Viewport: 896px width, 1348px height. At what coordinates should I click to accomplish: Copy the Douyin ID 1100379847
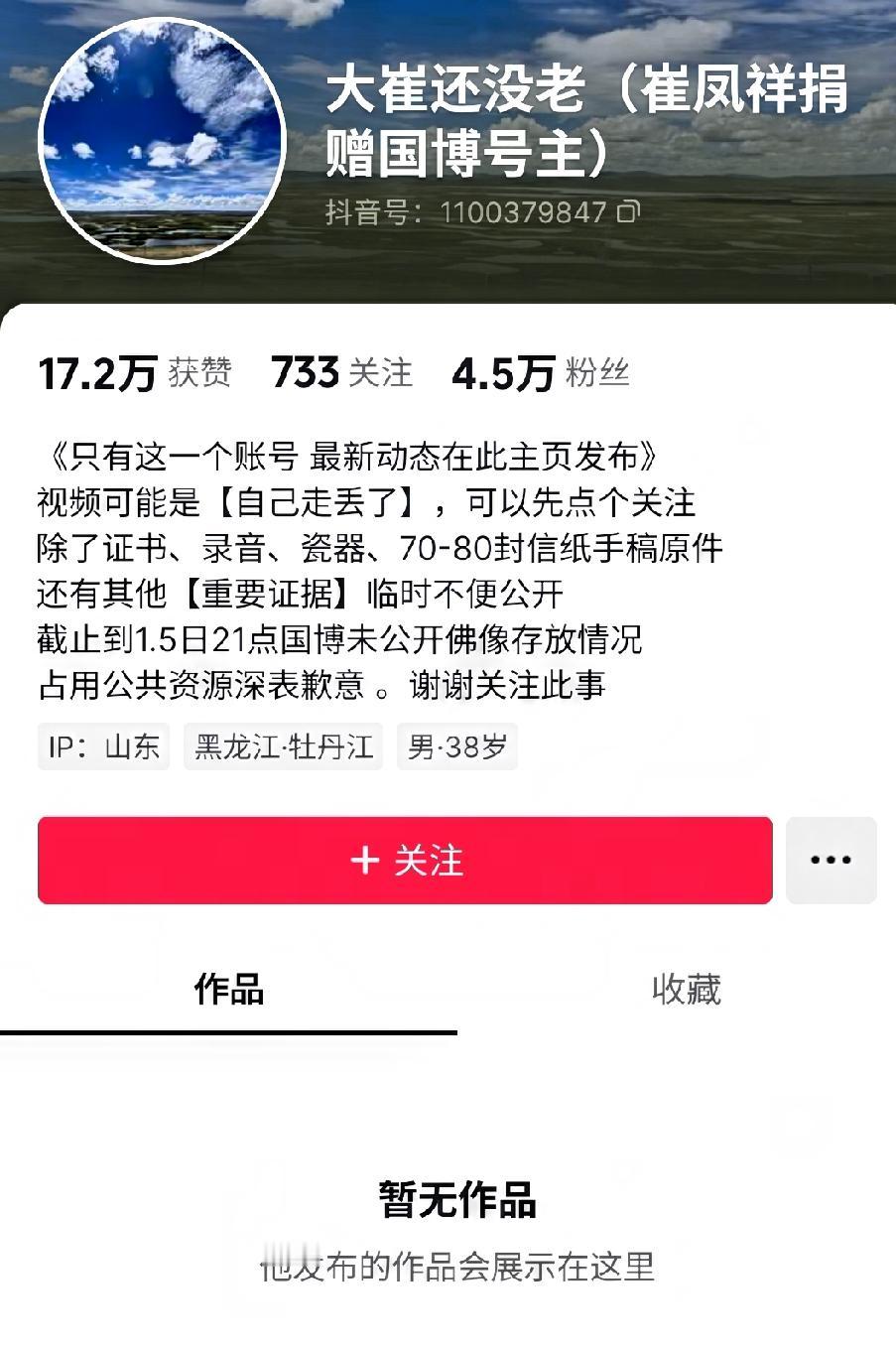[630, 211]
